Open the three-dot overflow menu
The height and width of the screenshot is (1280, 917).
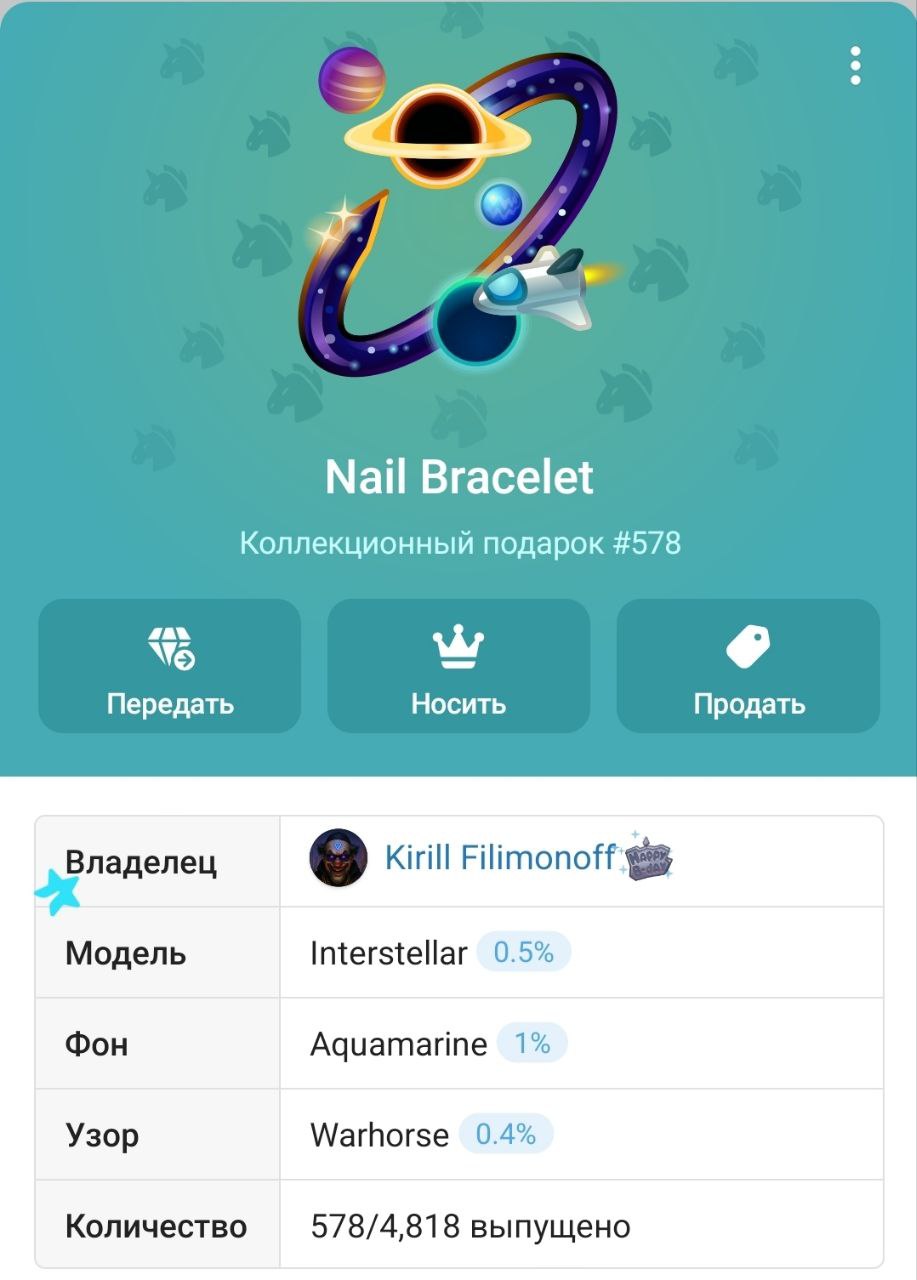click(855, 65)
